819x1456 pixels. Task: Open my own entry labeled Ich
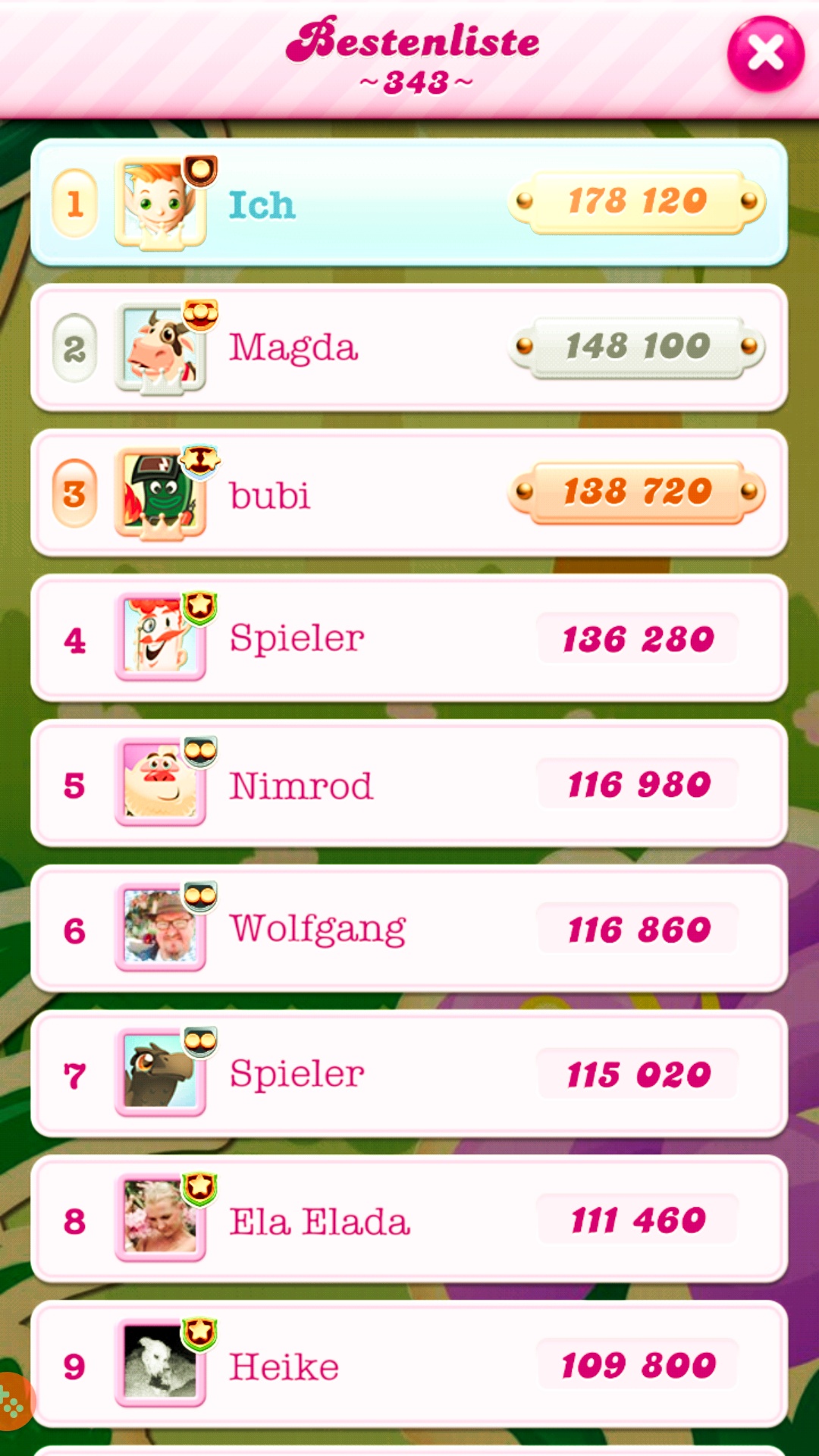409,203
